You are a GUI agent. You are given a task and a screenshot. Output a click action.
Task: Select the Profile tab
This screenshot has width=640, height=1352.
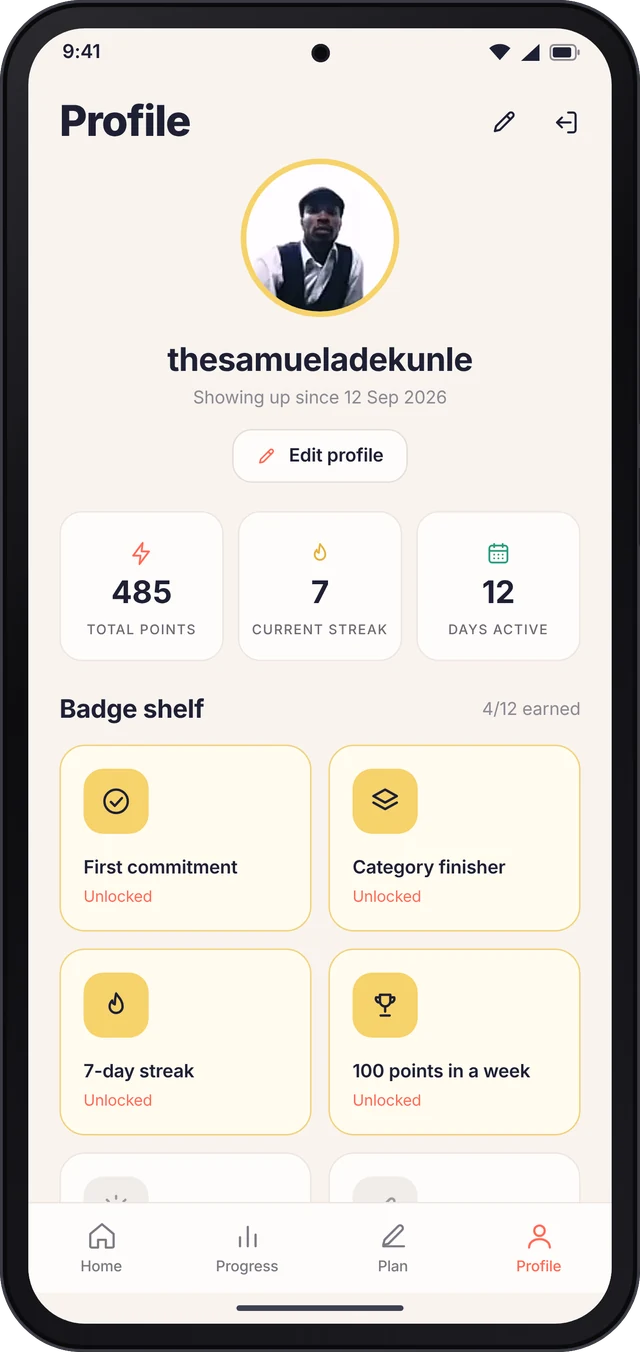(x=539, y=1248)
